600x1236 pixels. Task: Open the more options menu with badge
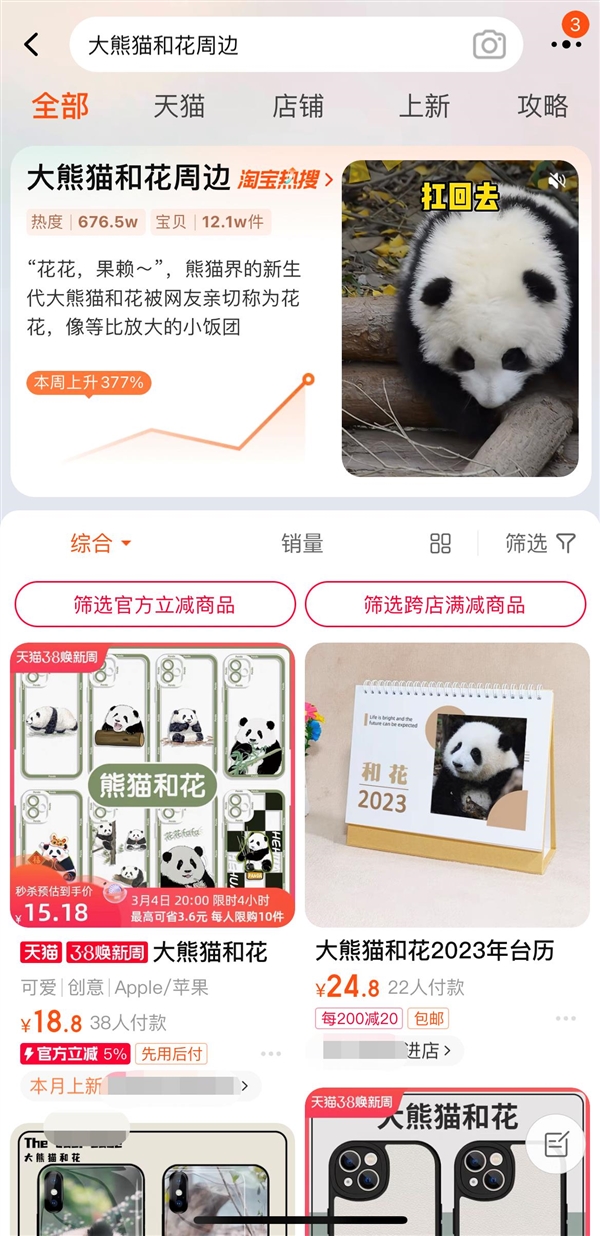tap(566, 42)
